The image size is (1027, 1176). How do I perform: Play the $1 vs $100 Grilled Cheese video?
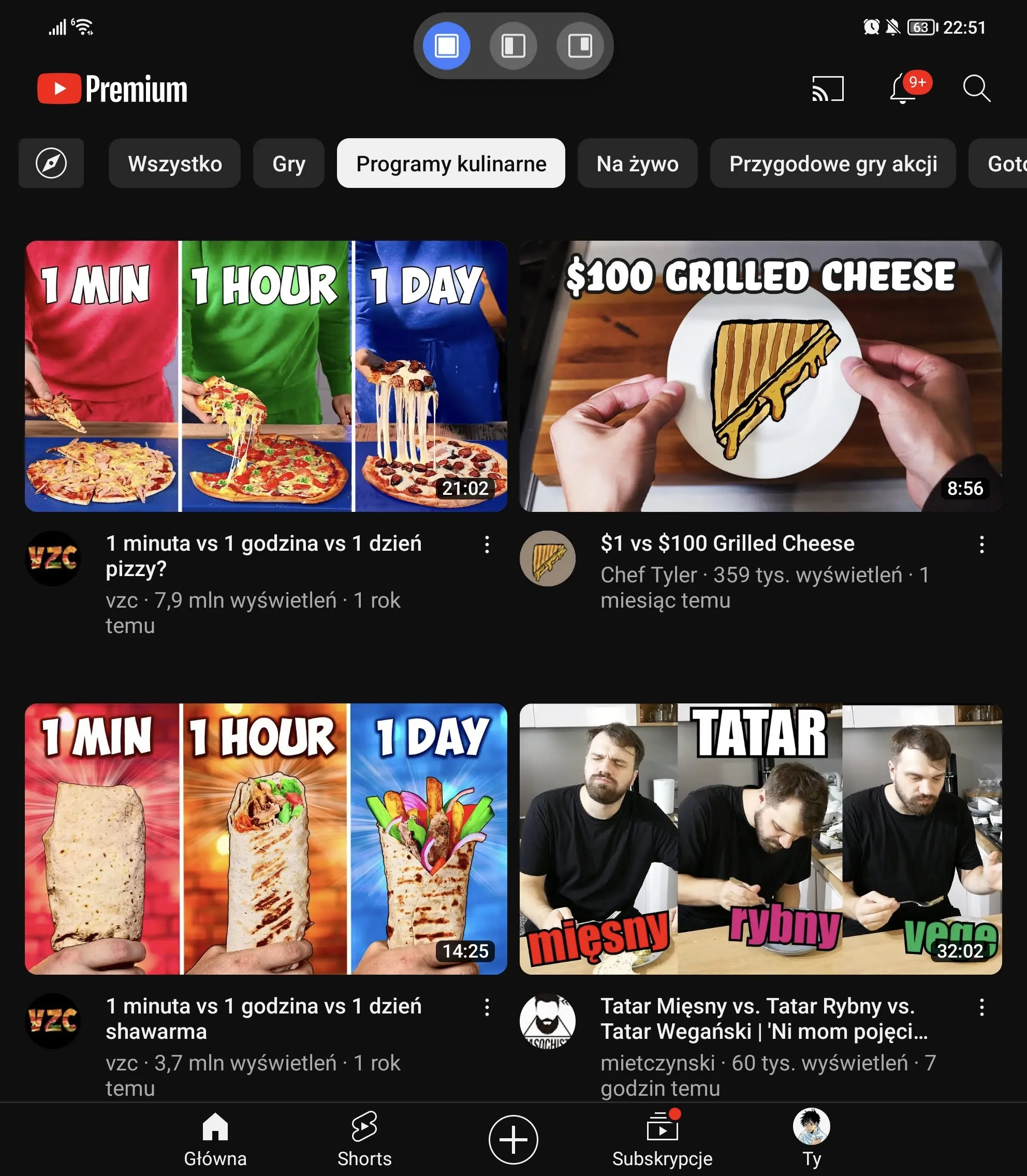(760, 376)
